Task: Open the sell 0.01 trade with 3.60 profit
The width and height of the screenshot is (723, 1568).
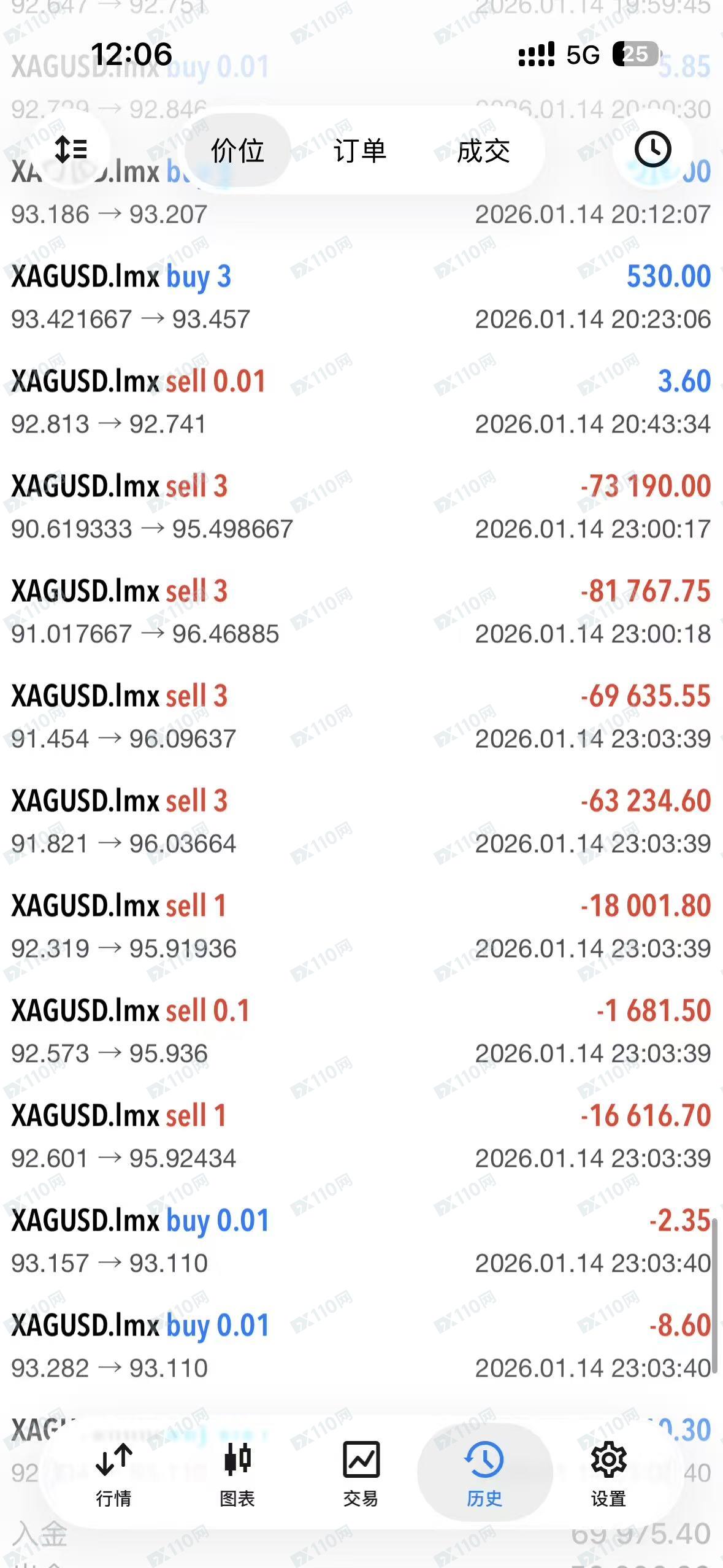Action: point(361,402)
